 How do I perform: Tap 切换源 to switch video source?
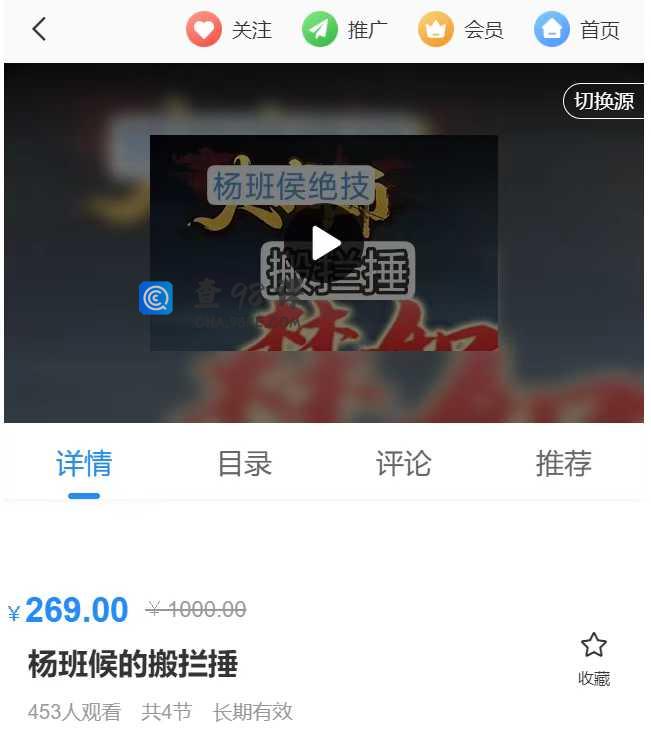(603, 101)
